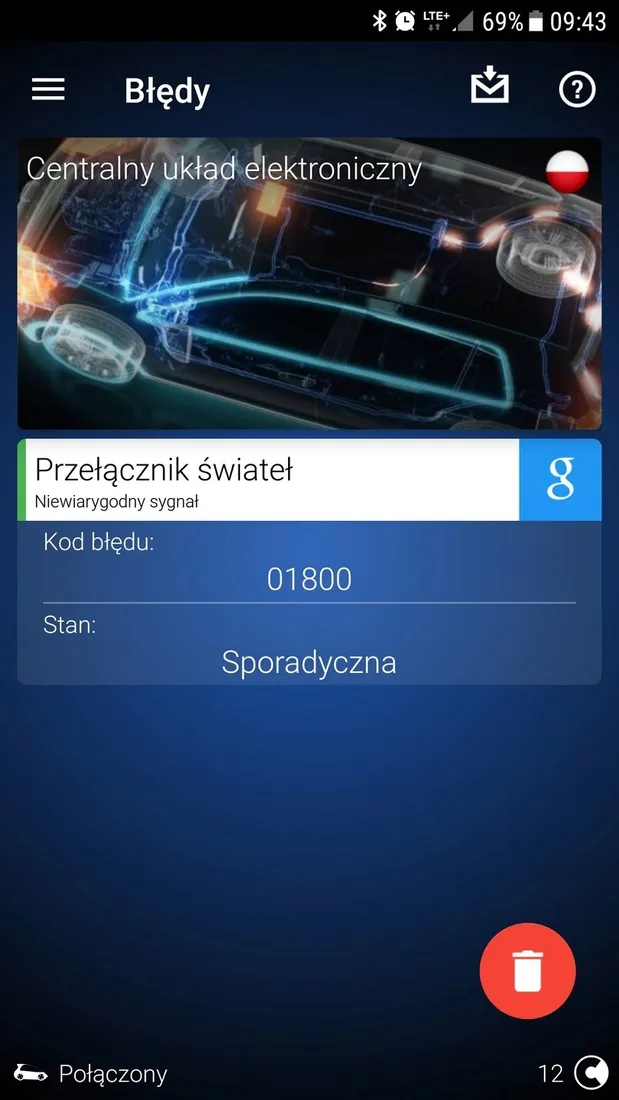Clear faults with the red trash button
619x1100 pixels.
(x=528, y=970)
